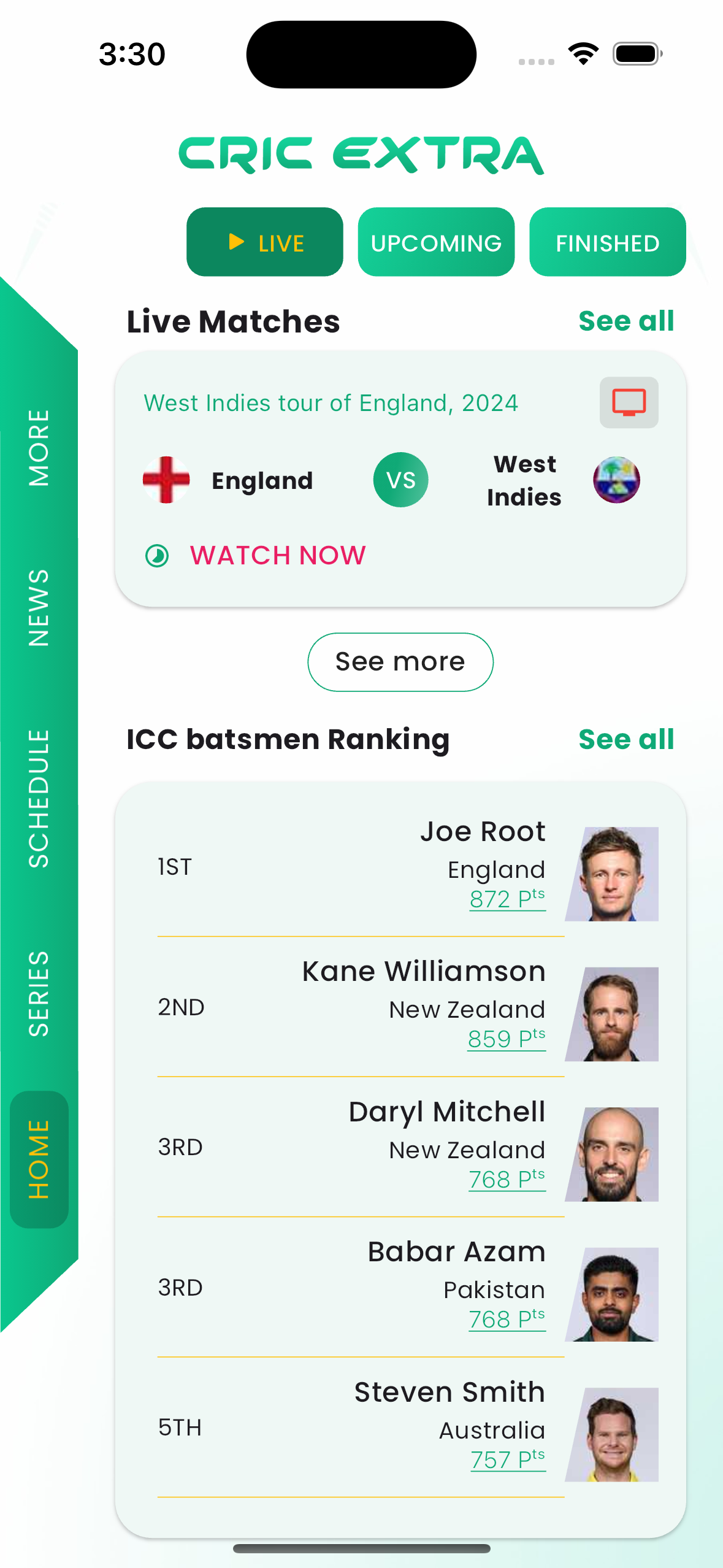723x1568 pixels.
Task: Tap WATCH NOW for England match
Action: pos(277,555)
